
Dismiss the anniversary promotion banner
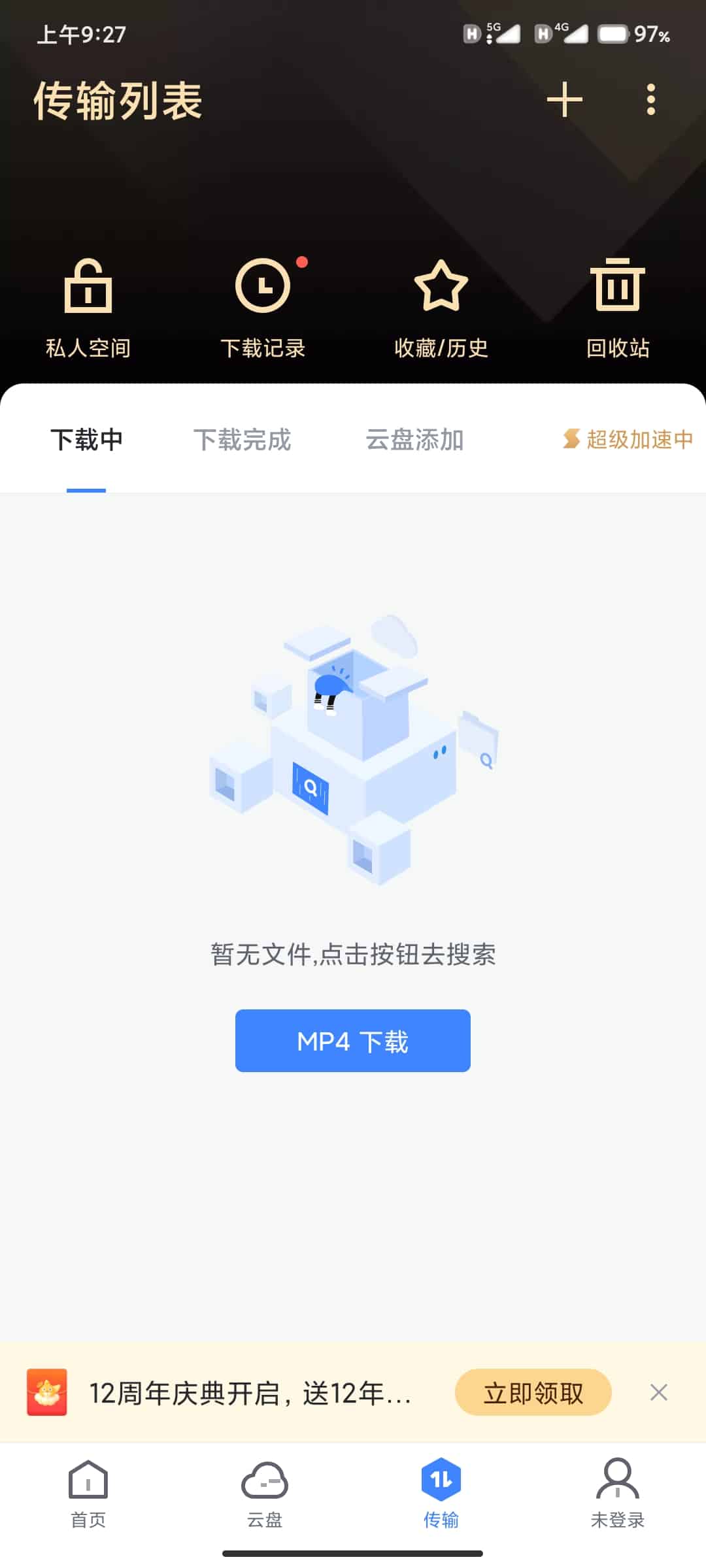(659, 1392)
